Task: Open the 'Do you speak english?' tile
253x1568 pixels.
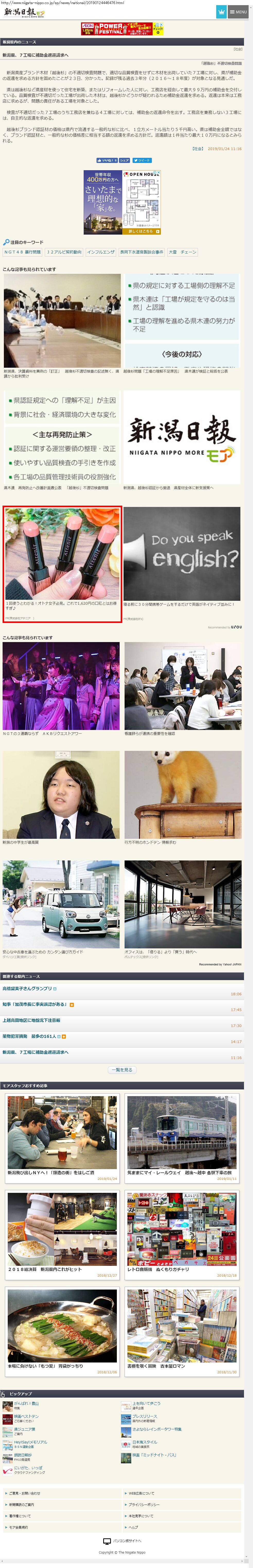Action: point(182,554)
